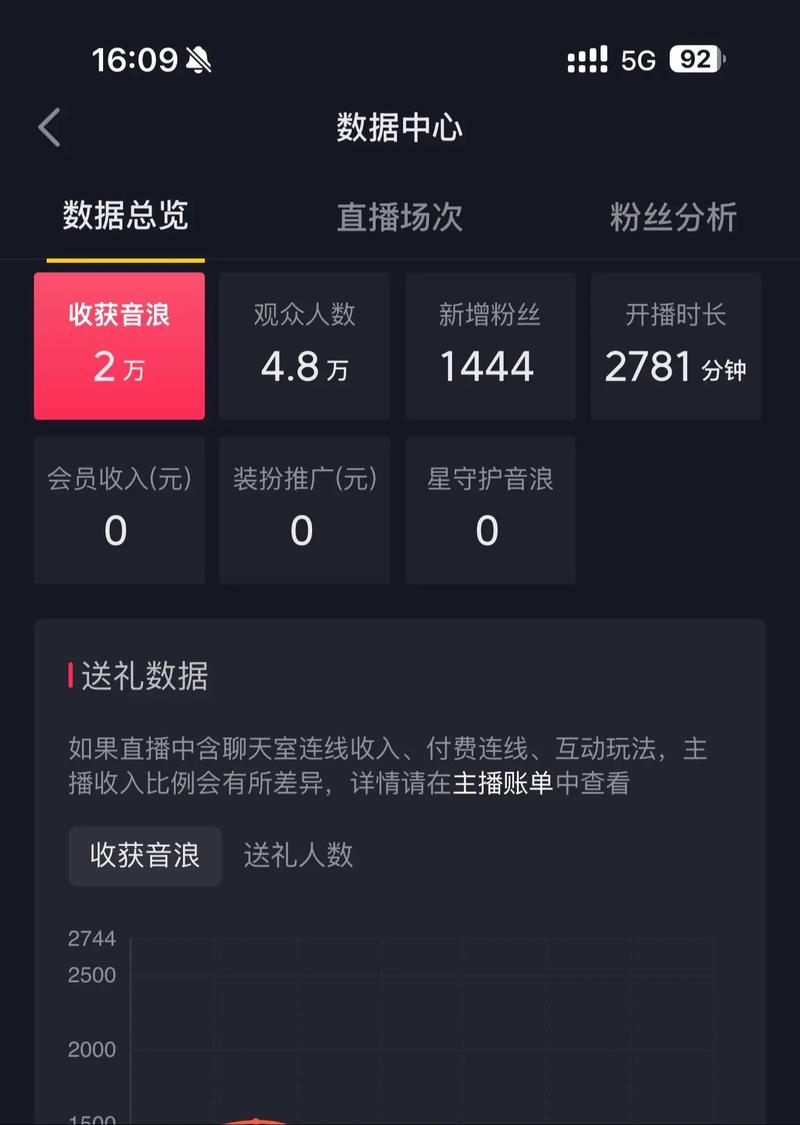Select the 数据总览 tab
The image size is (800, 1125).
point(125,216)
